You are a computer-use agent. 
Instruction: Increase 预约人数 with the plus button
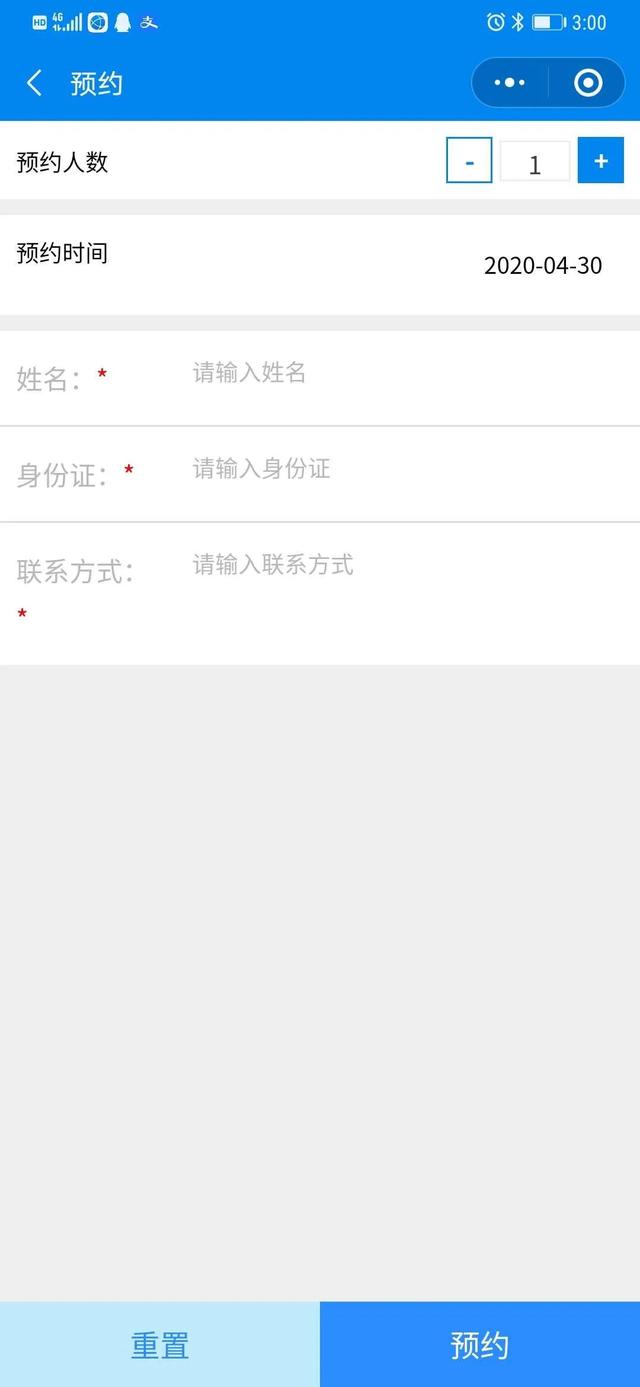[x=600, y=161]
